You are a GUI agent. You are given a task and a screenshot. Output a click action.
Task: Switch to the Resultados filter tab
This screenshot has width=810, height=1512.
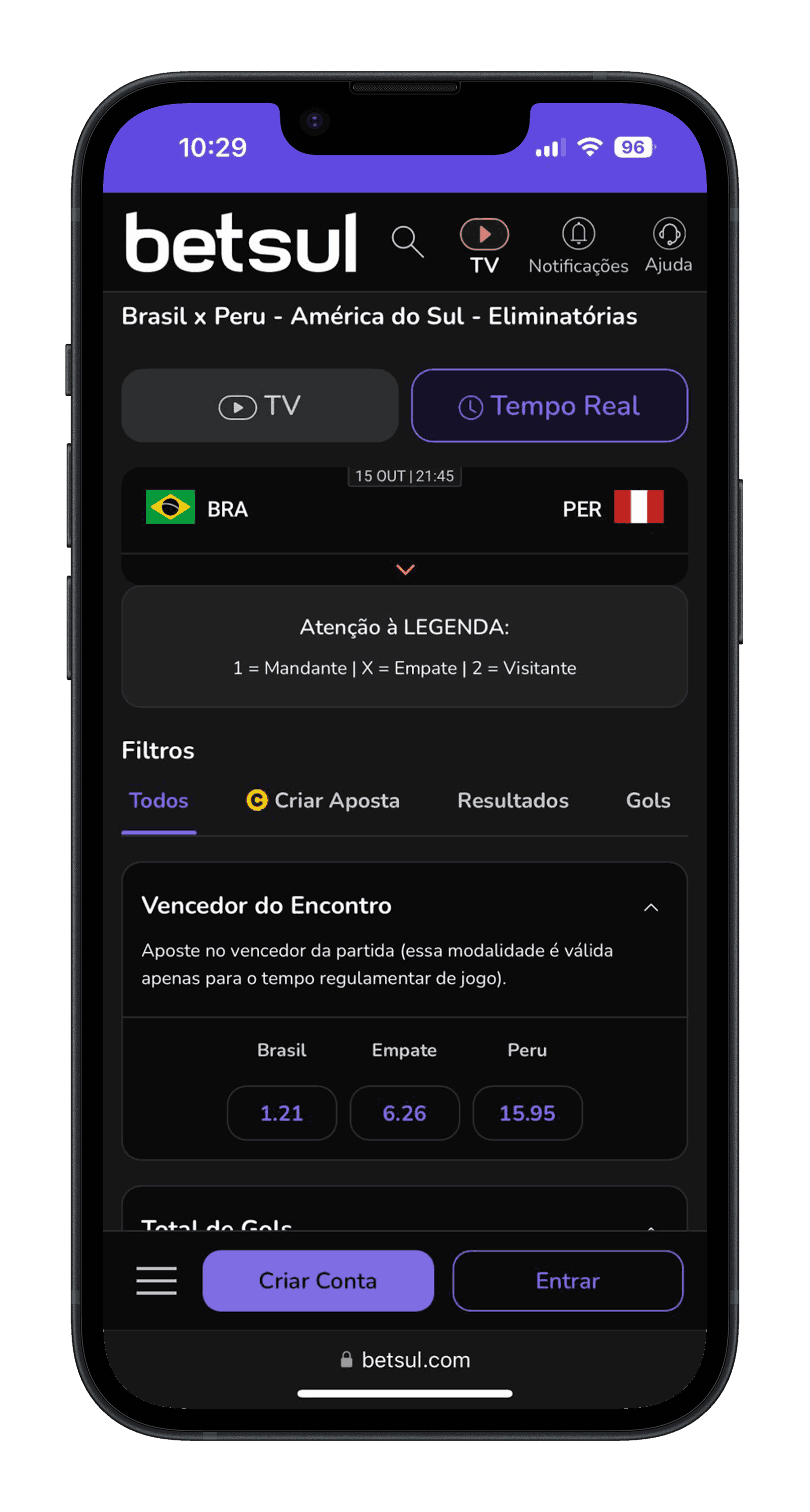pyautogui.click(x=512, y=800)
